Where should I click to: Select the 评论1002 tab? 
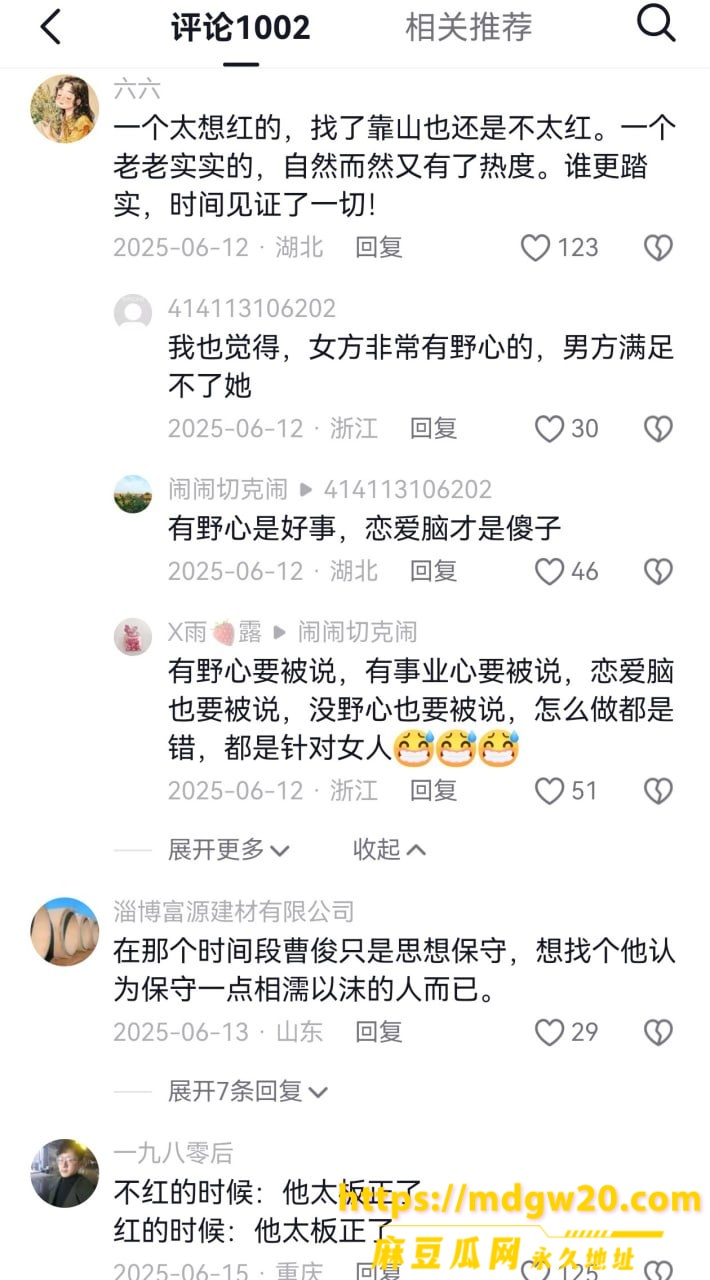pyautogui.click(x=240, y=28)
